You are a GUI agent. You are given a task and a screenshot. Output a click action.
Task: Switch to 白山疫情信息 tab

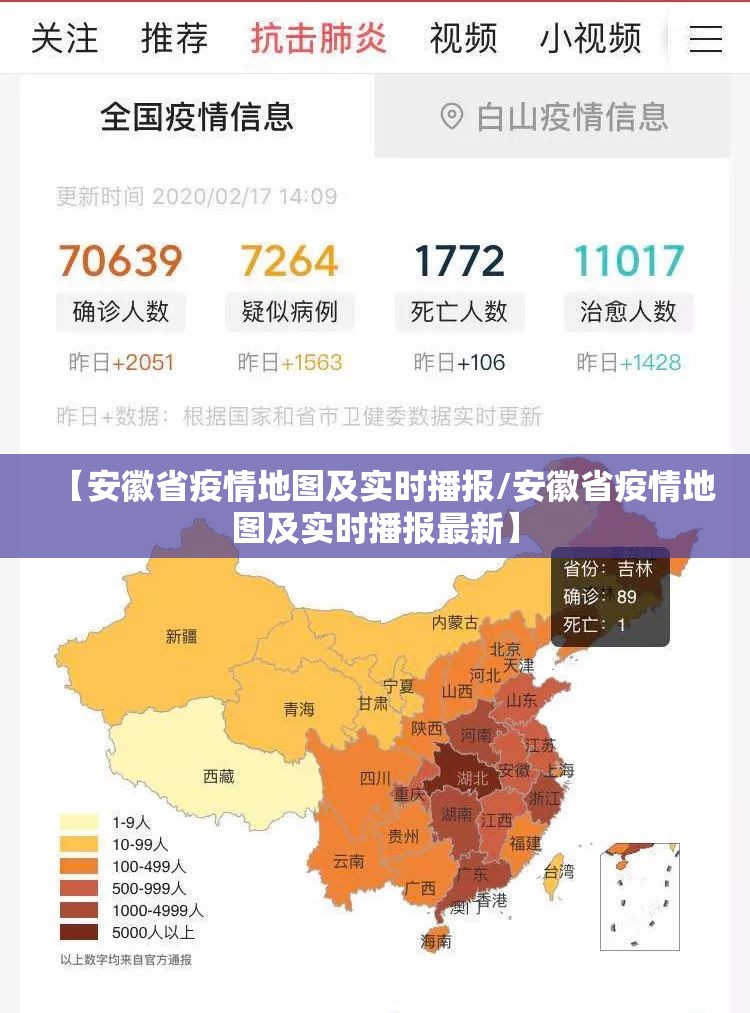point(553,117)
